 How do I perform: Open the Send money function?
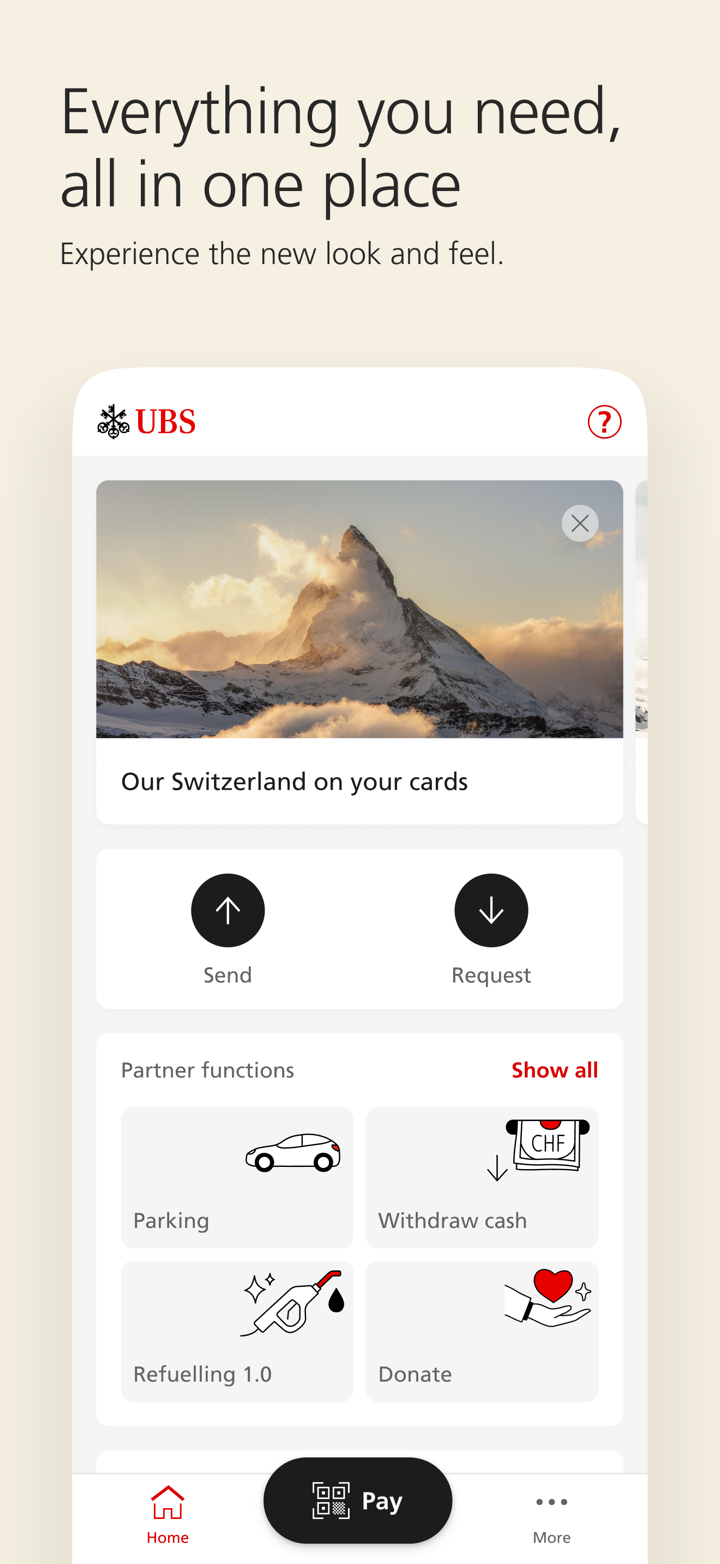(x=228, y=928)
